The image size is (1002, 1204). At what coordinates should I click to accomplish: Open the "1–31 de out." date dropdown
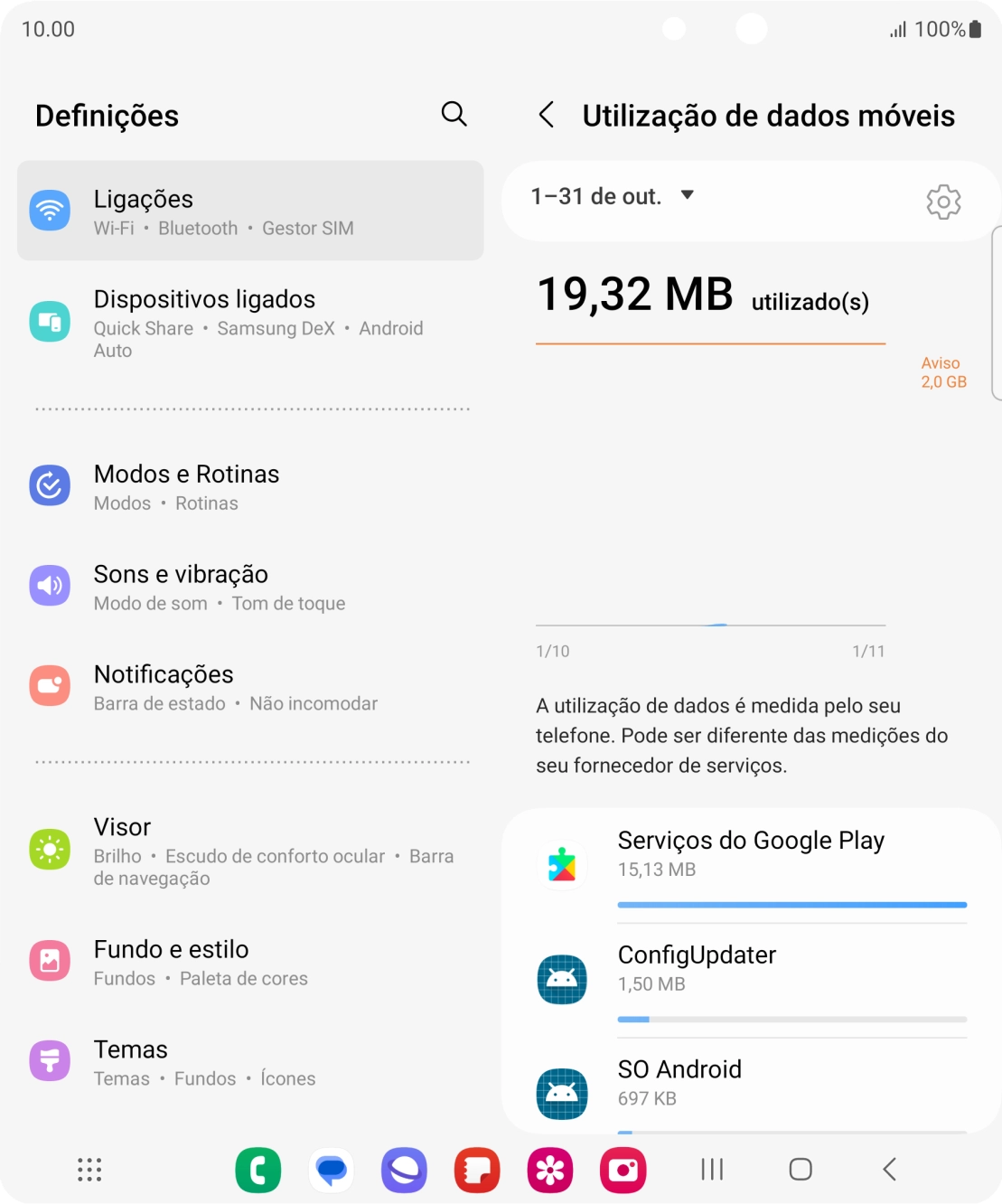click(614, 196)
